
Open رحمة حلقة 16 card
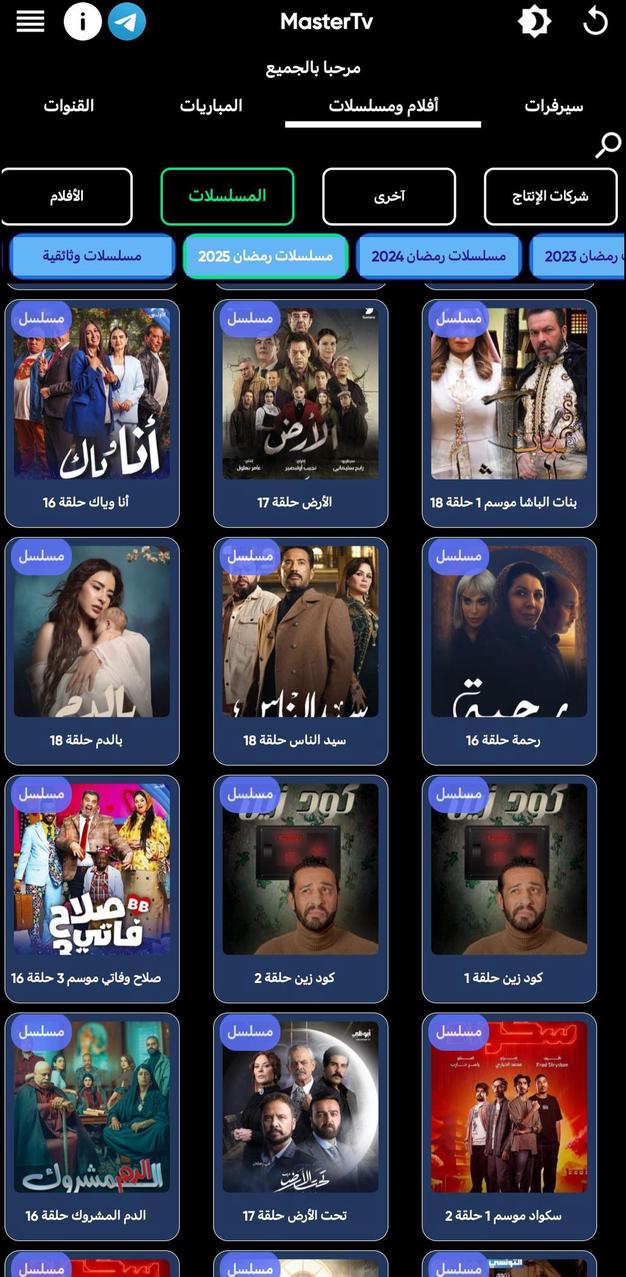tap(509, 650)
